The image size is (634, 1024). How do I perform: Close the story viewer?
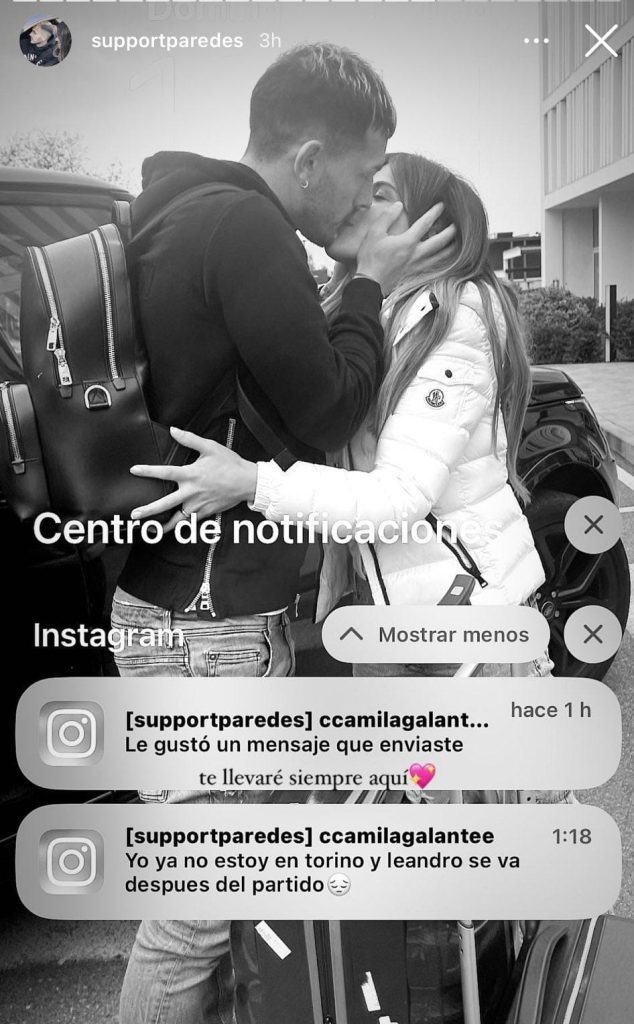coord(600,41)
